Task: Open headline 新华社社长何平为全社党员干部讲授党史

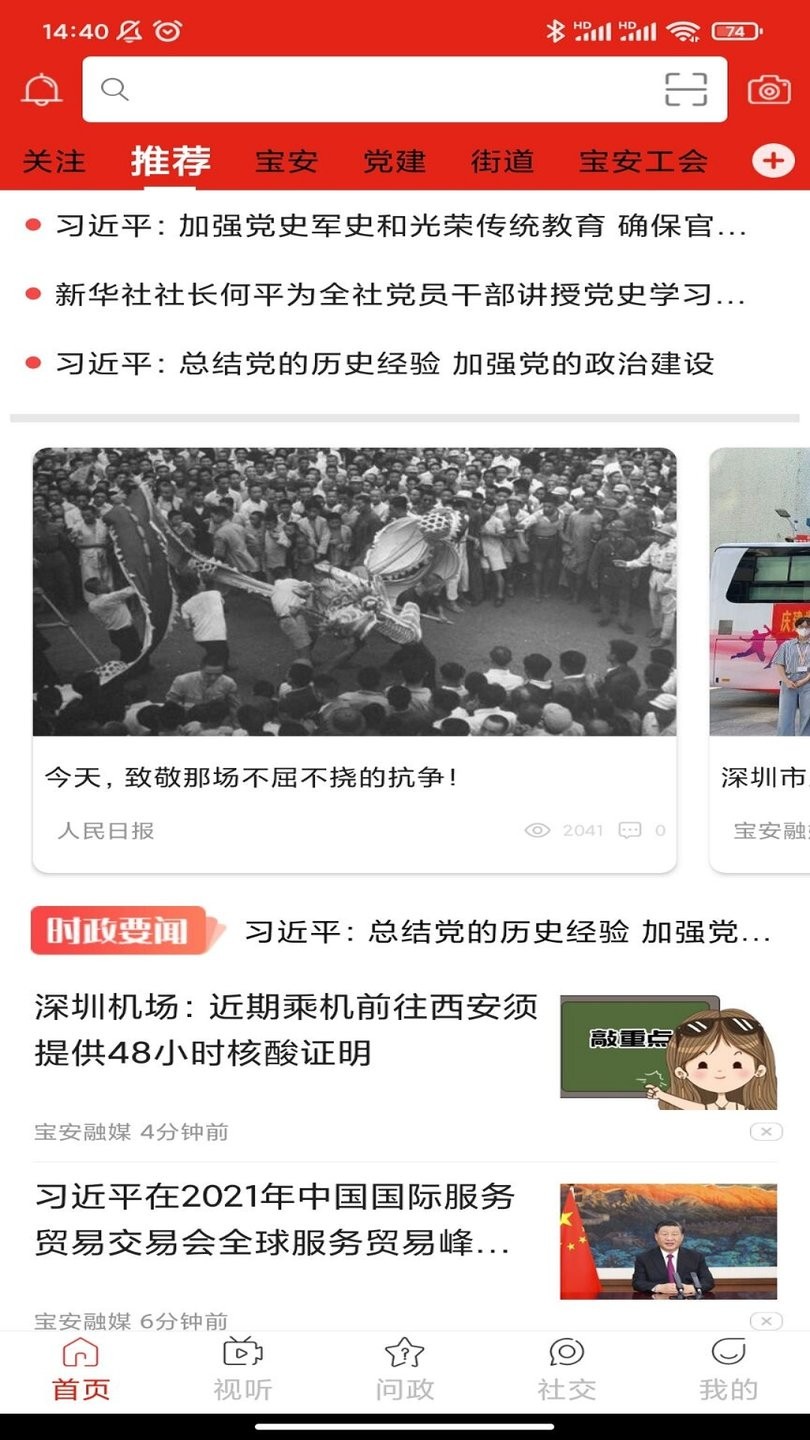Action: tap(400, 295)
